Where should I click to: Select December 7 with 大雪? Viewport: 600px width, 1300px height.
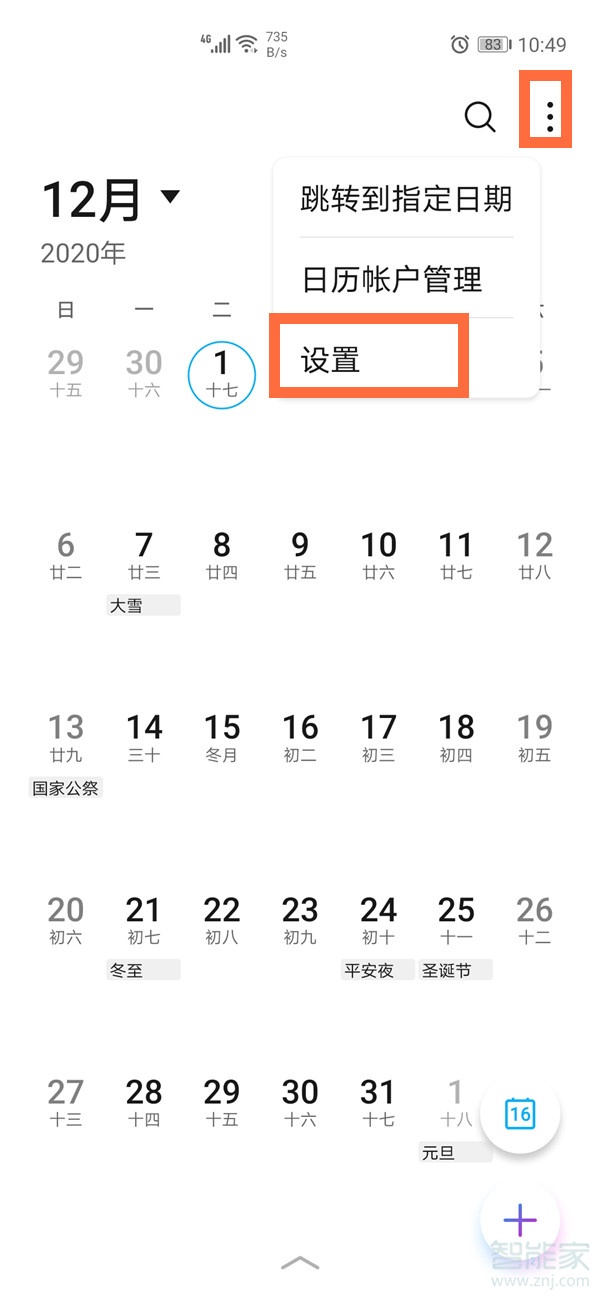pos(144,556)
